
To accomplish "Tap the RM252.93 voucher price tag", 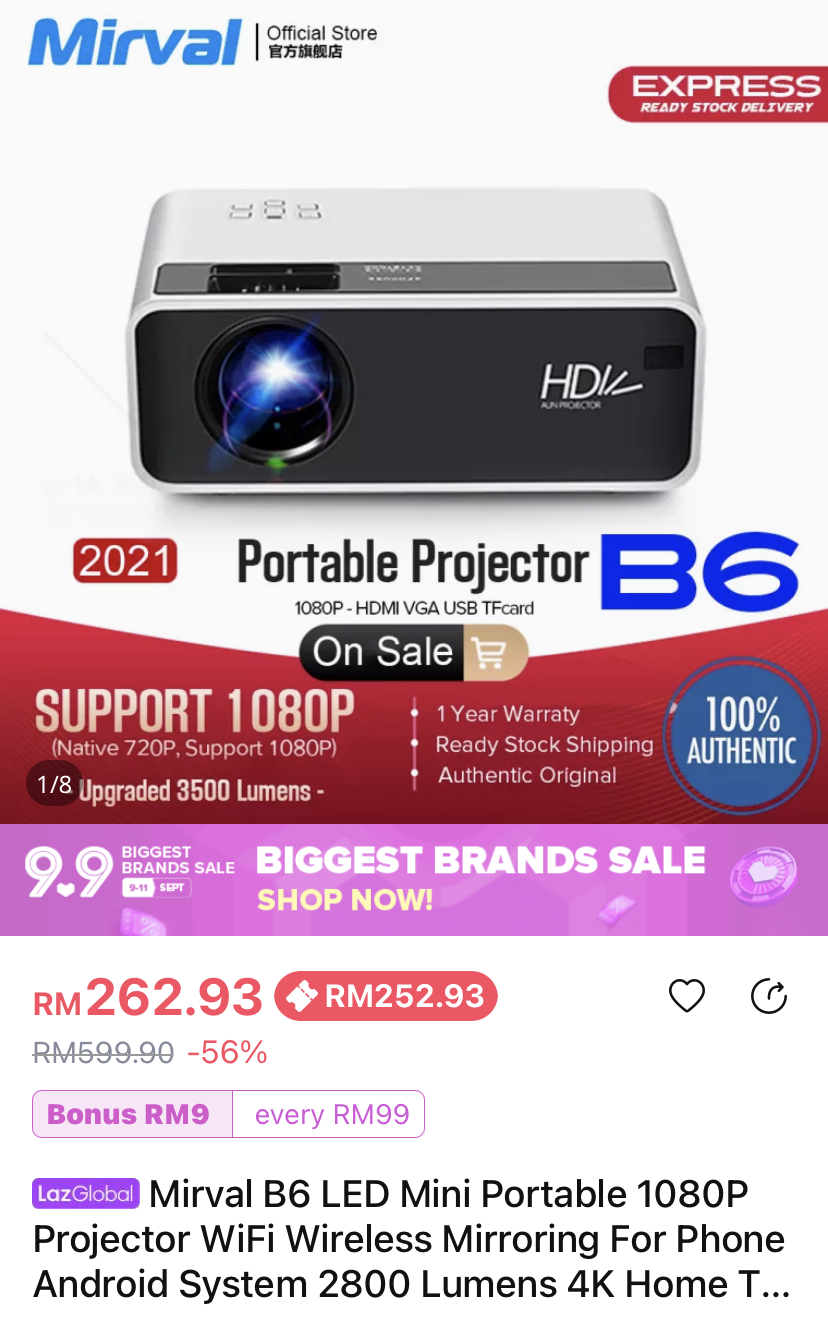I will (x=386, y=996).
